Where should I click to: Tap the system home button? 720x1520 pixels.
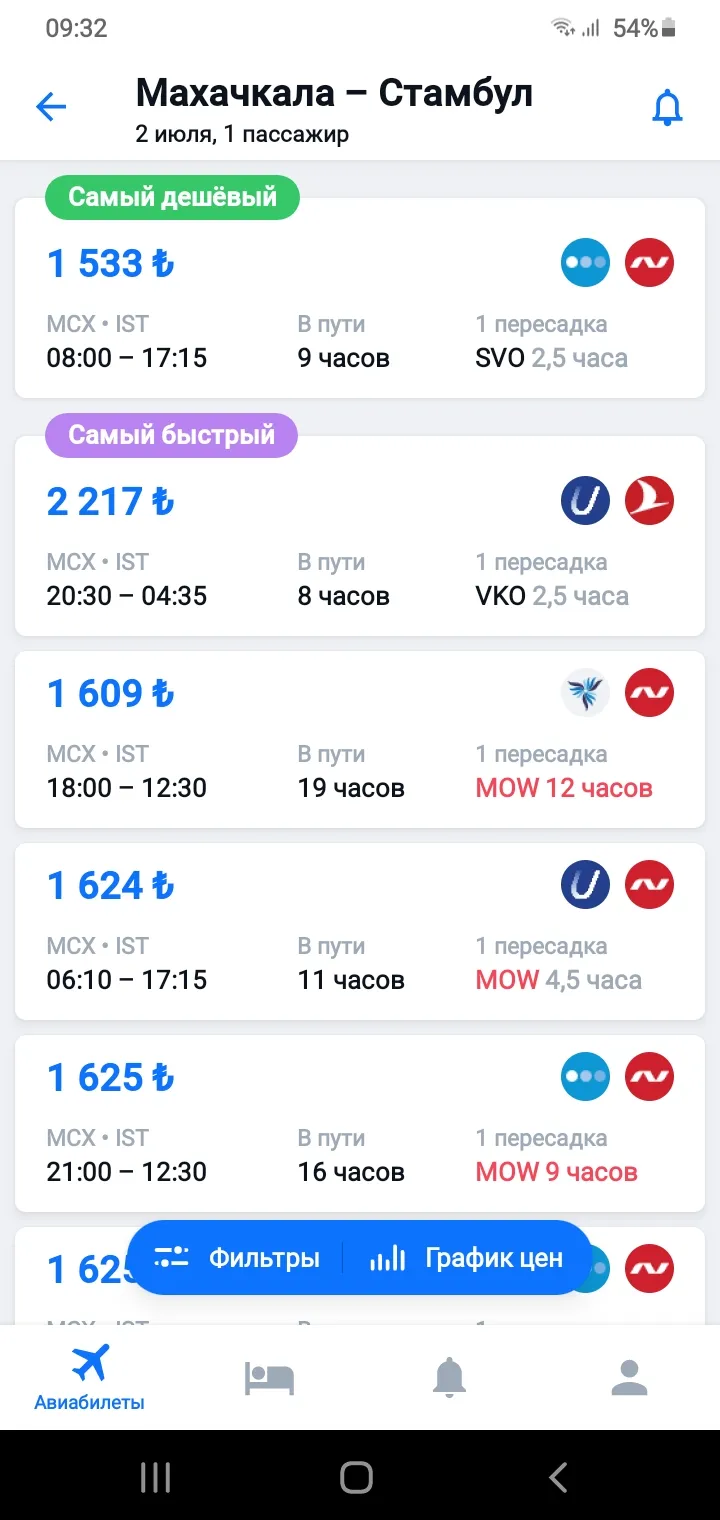(357, 1476)
